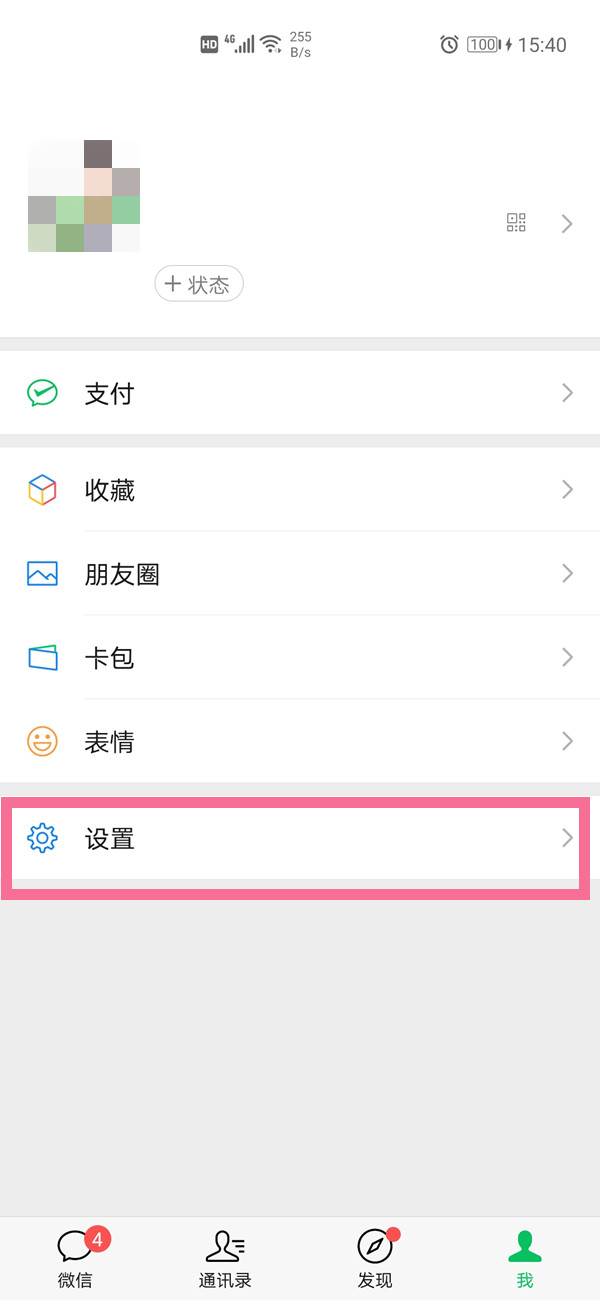Open 卡包 card wallet
600x1300 pixels.
pos(300,658)
